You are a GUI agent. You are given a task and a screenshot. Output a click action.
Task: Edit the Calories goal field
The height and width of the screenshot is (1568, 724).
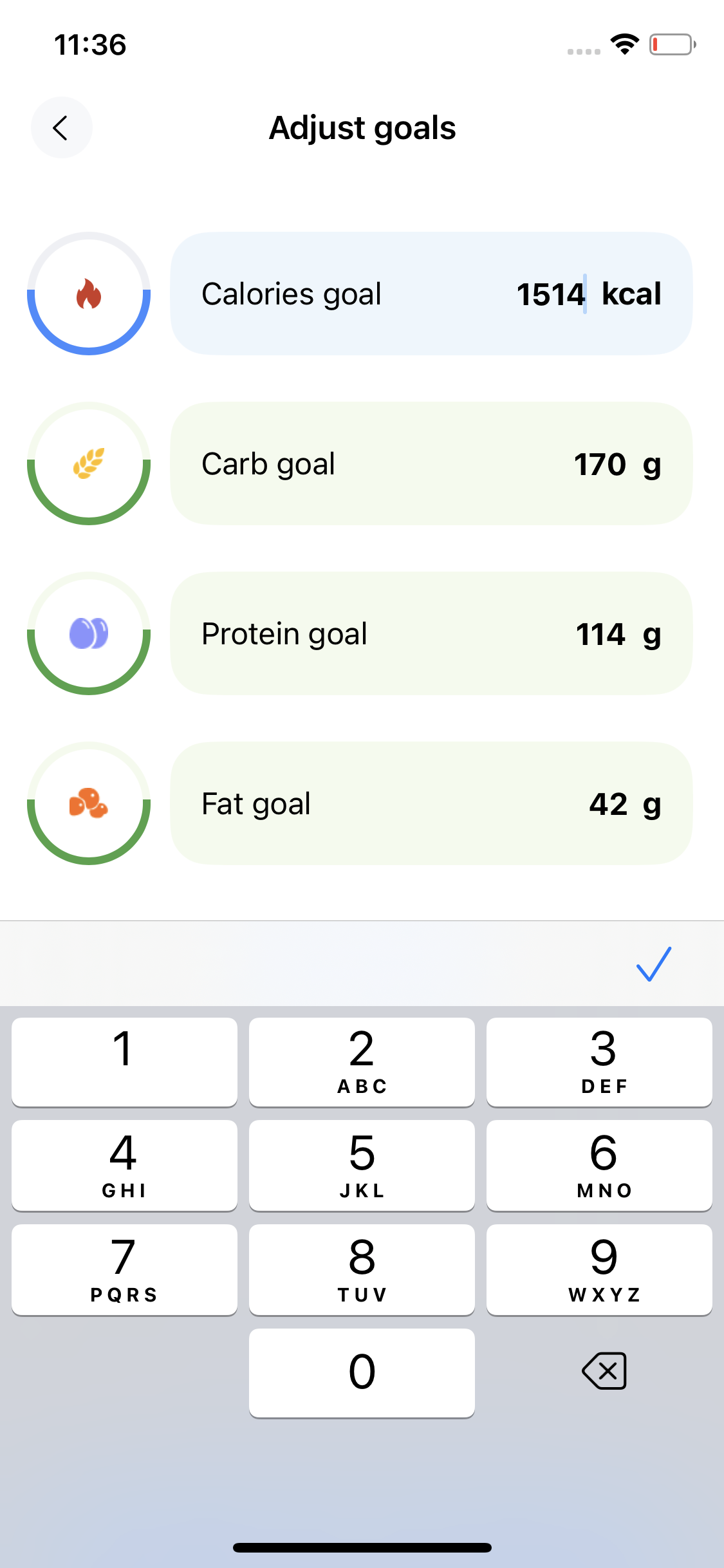click(x=431, y=294)
